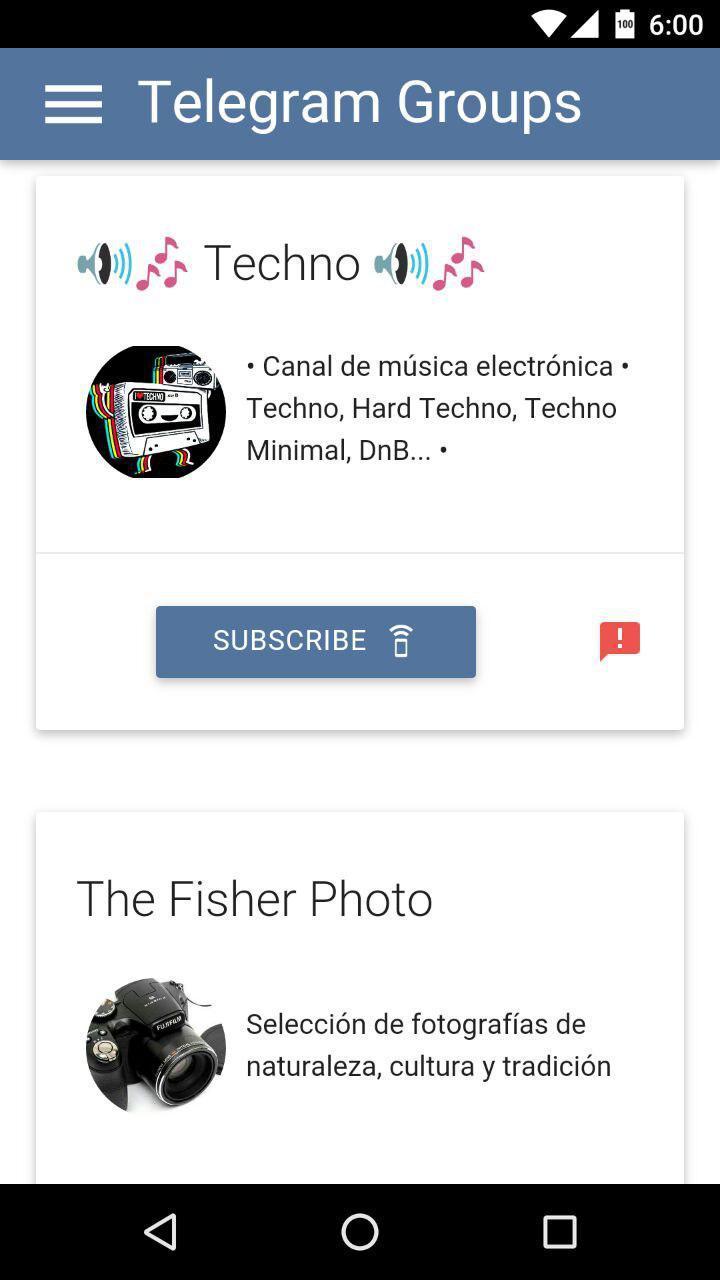720x1280 pixels.
Task: Open the navigation drawer hamburger icon
Action: (72, 103)
